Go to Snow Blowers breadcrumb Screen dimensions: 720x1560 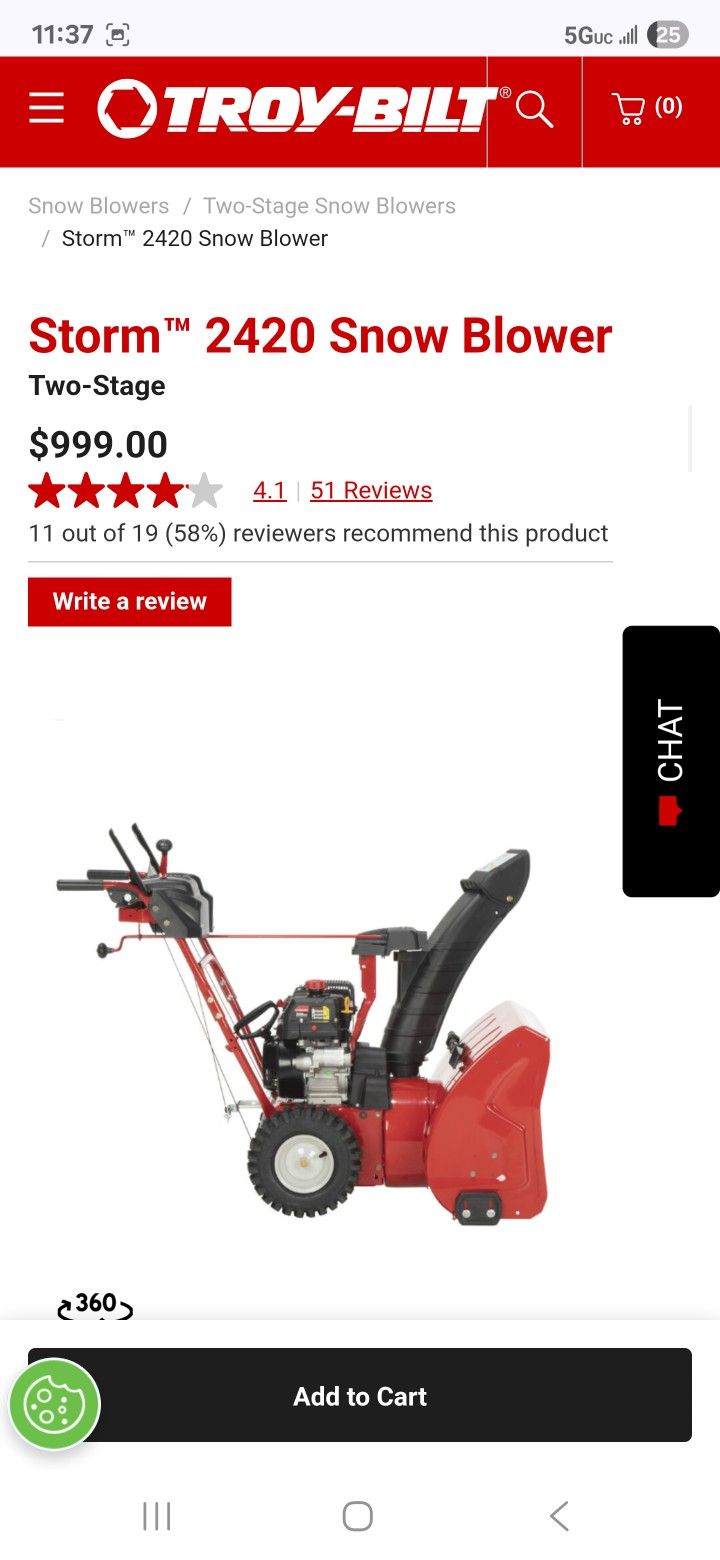tap(99, 206)
